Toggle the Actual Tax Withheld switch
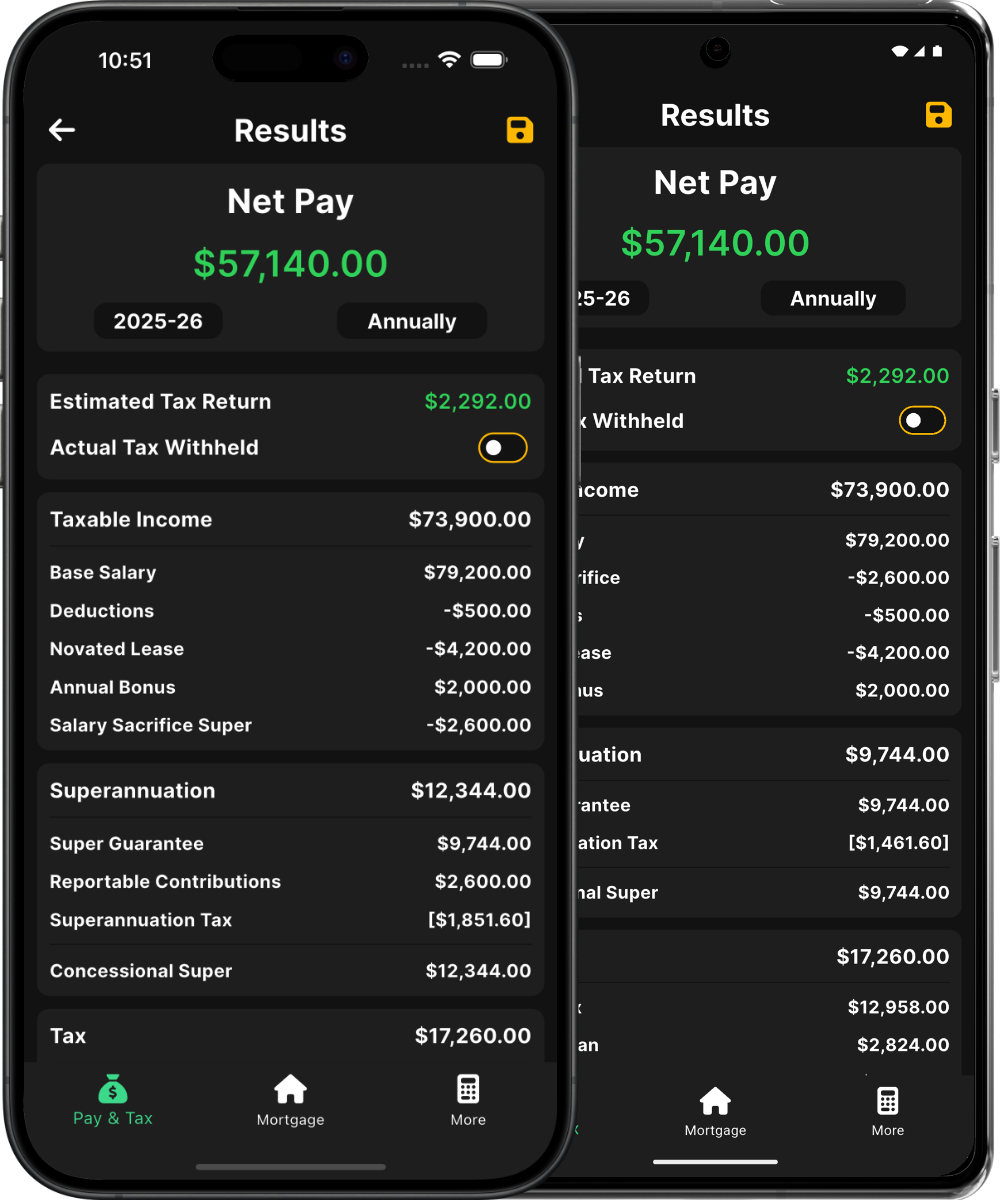 (502, 448)
